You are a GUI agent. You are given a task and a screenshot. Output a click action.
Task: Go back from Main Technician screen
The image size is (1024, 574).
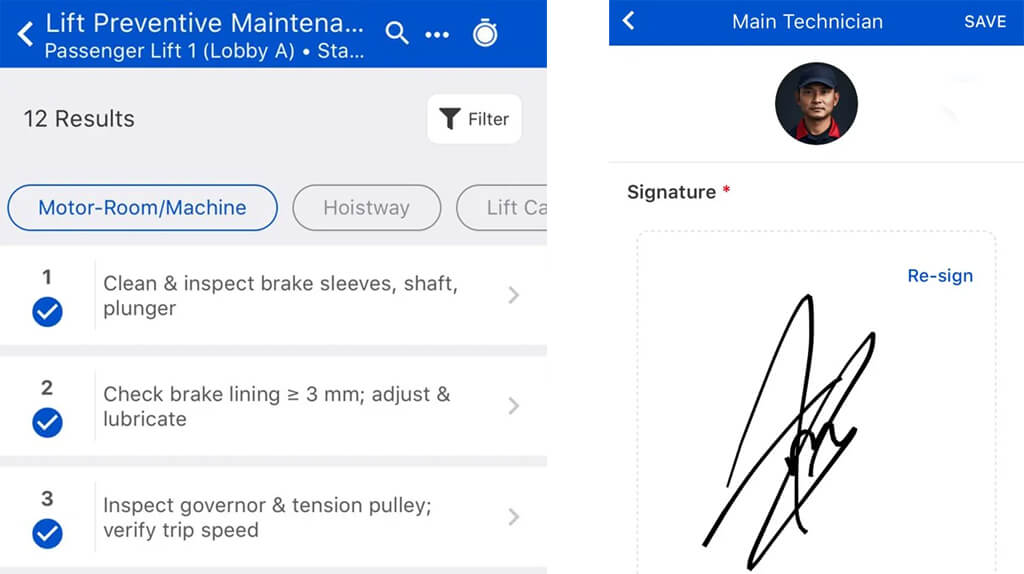(x=628, y=21)
